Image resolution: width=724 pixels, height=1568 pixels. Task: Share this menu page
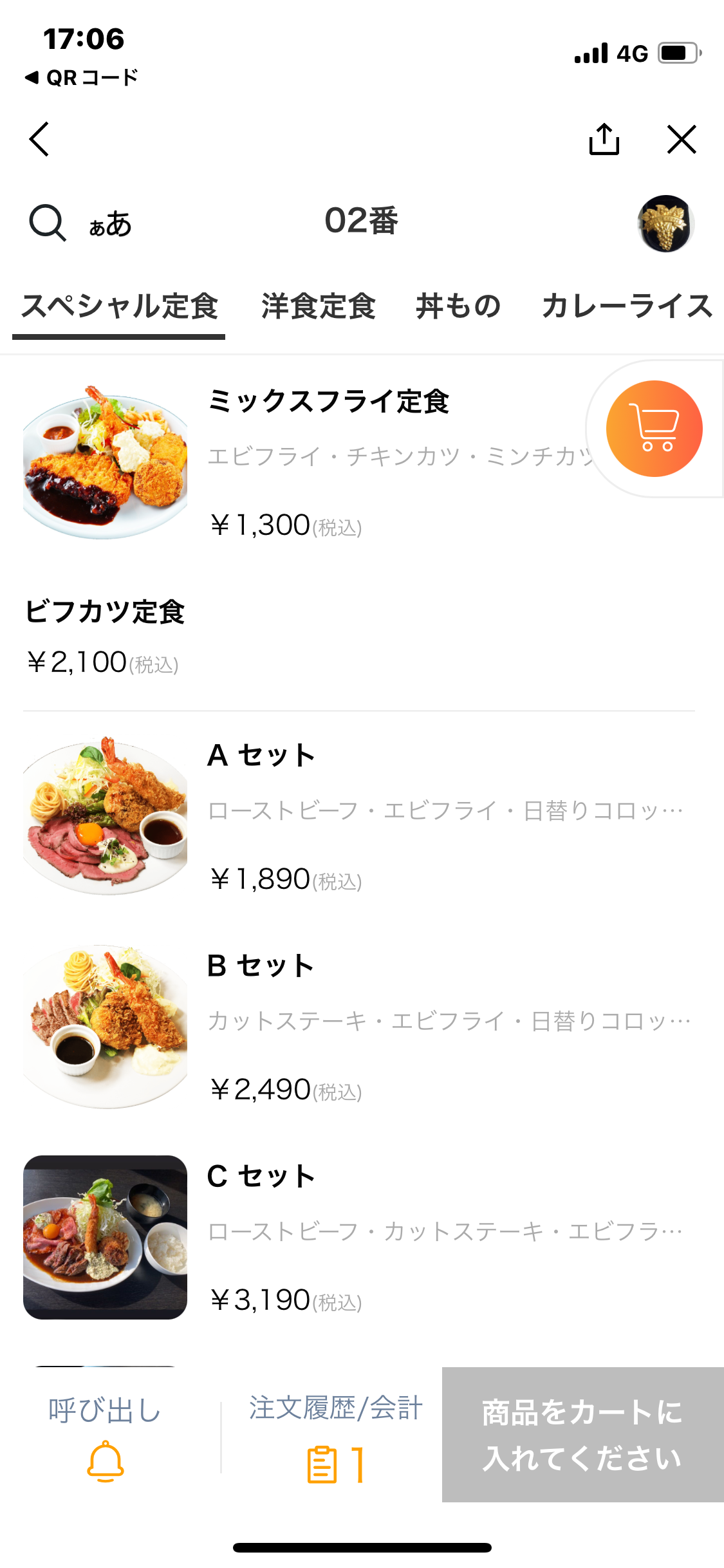[604, 139]
